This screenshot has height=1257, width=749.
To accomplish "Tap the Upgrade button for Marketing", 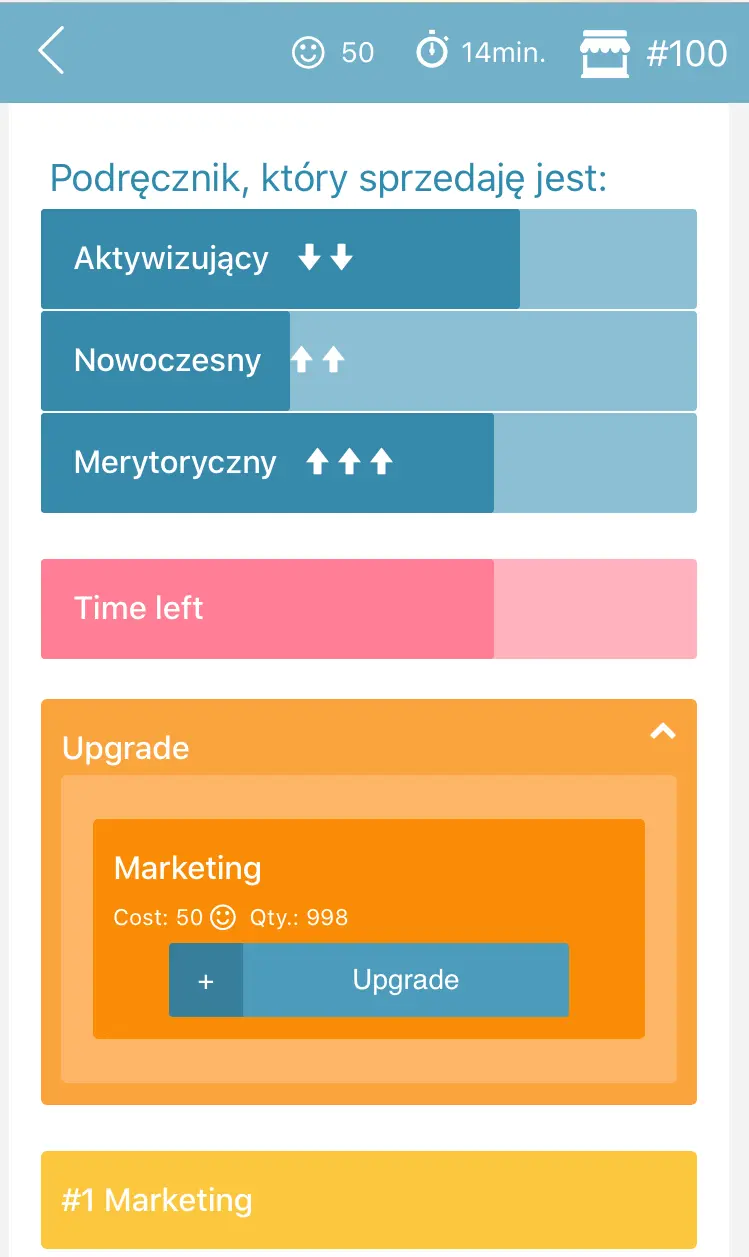I will pyautogui.click(x=406, y=981).
